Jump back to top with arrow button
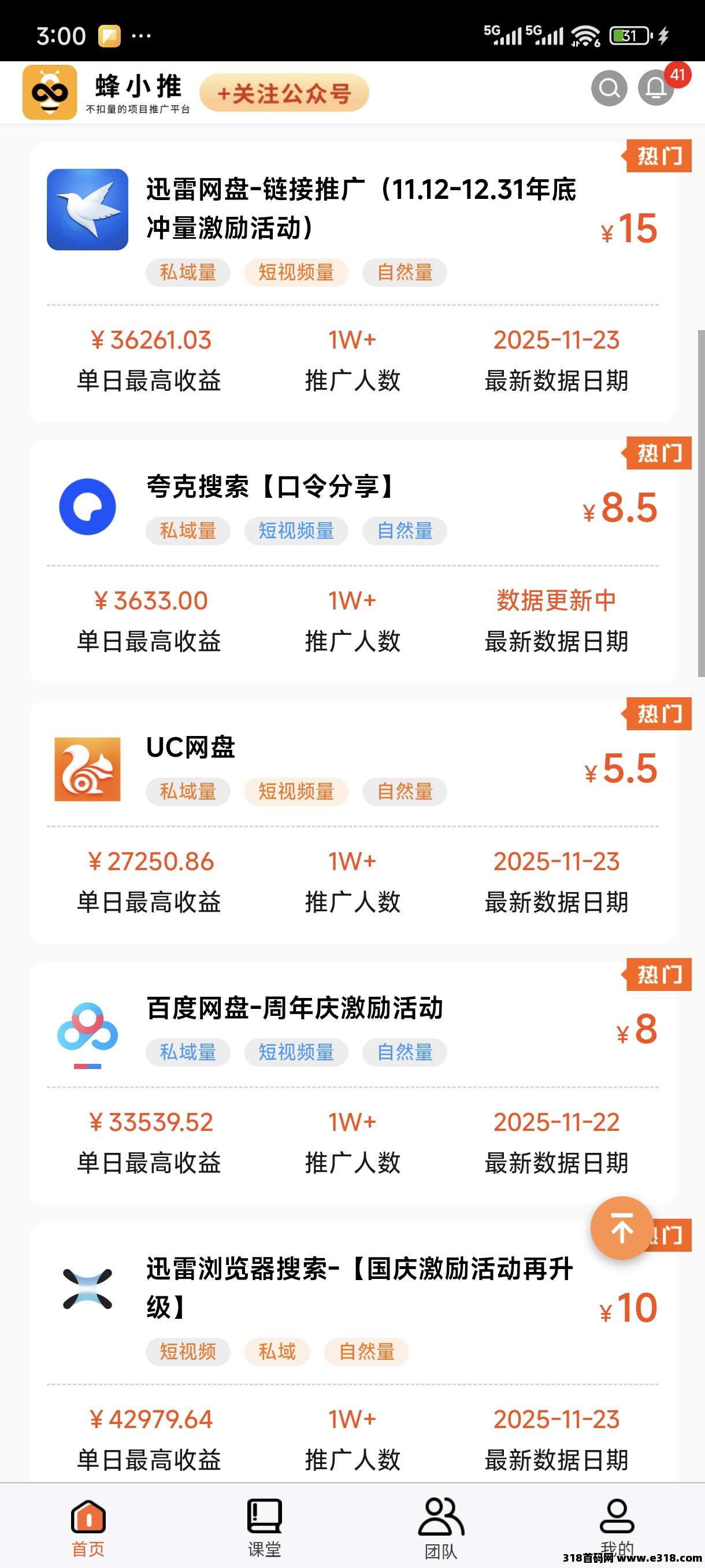 pyautogui.click(x=622, y=1227)
